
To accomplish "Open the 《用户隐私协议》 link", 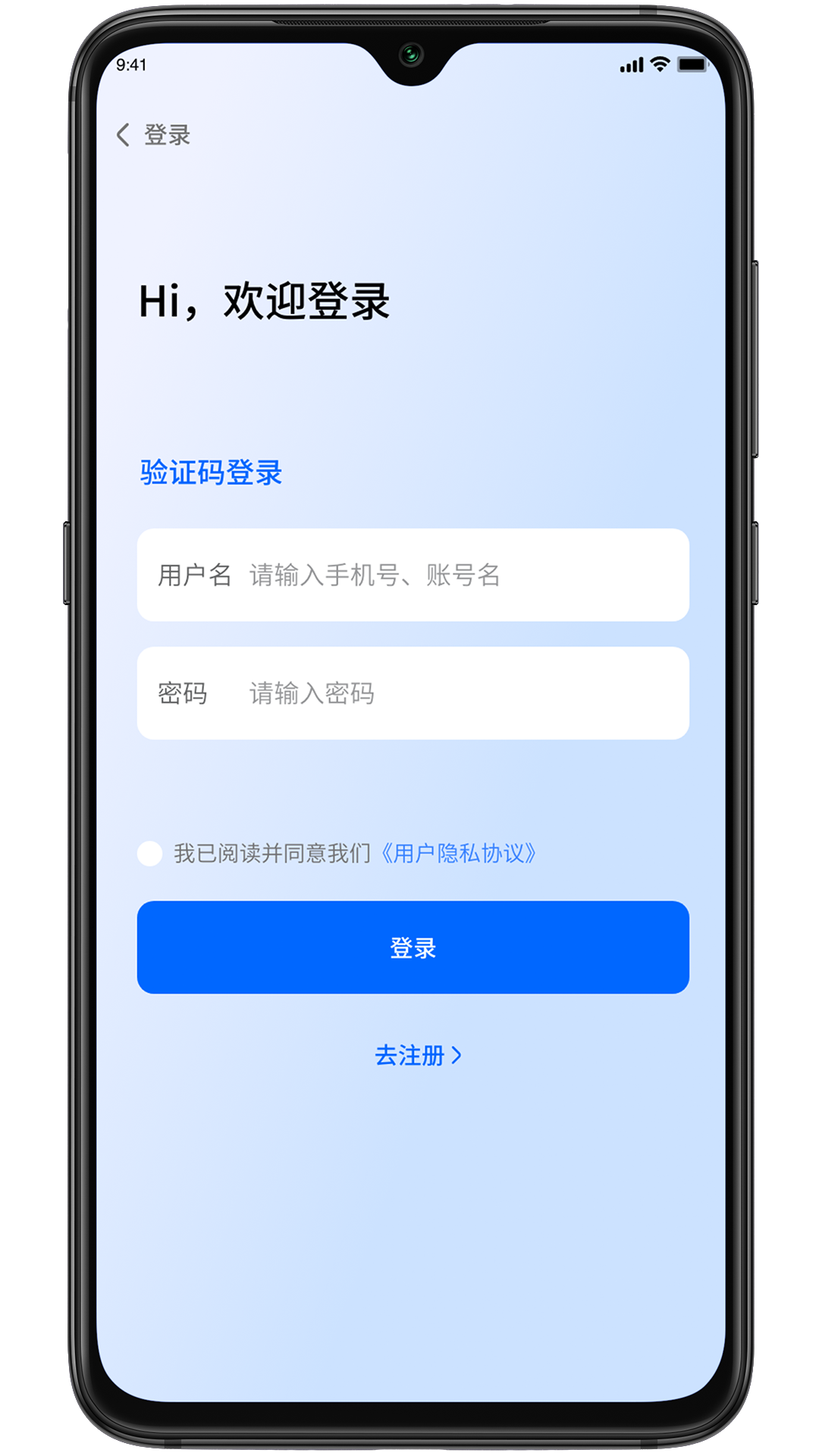I will pyautogui.click(x=458, y=853).
